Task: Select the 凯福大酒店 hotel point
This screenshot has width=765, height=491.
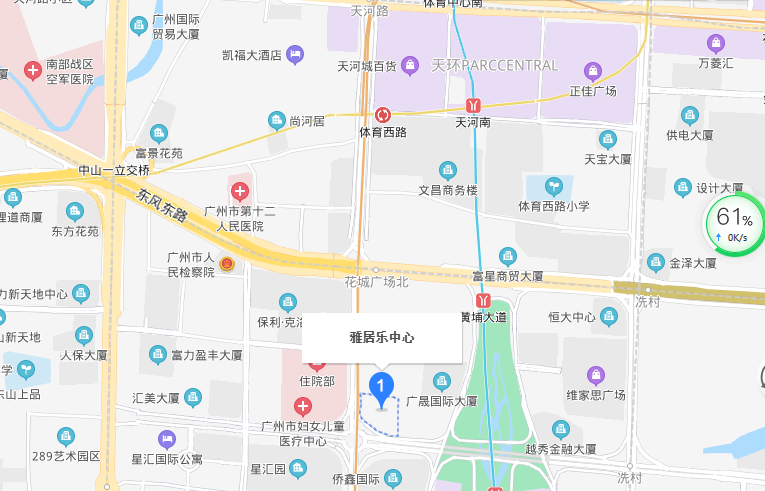Action: pyautogui.click(x=294, y=54)
